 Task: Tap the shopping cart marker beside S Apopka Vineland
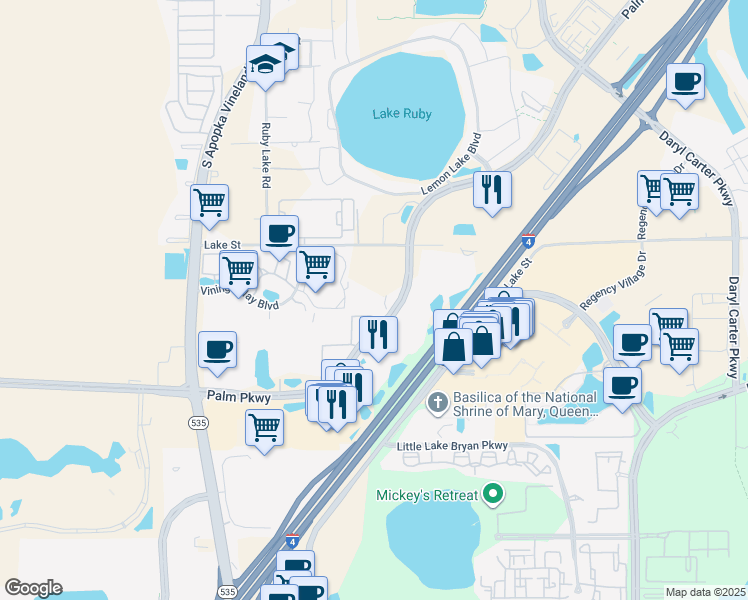(x=209, y=202)
